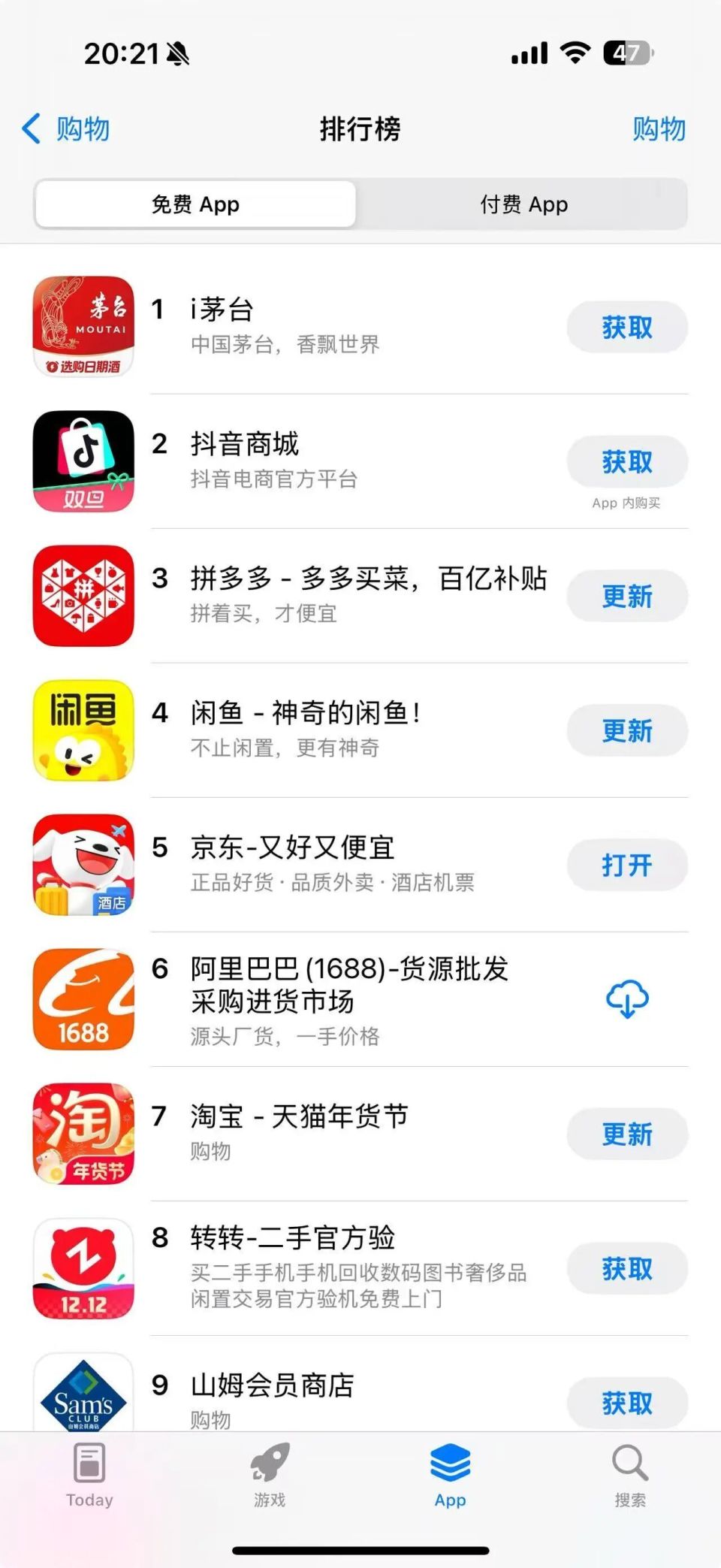Image resolution: width=721 pixels, height=1568 pixels.
Task: Select the 免费 App segment
Action: click(x=195, y=204)
